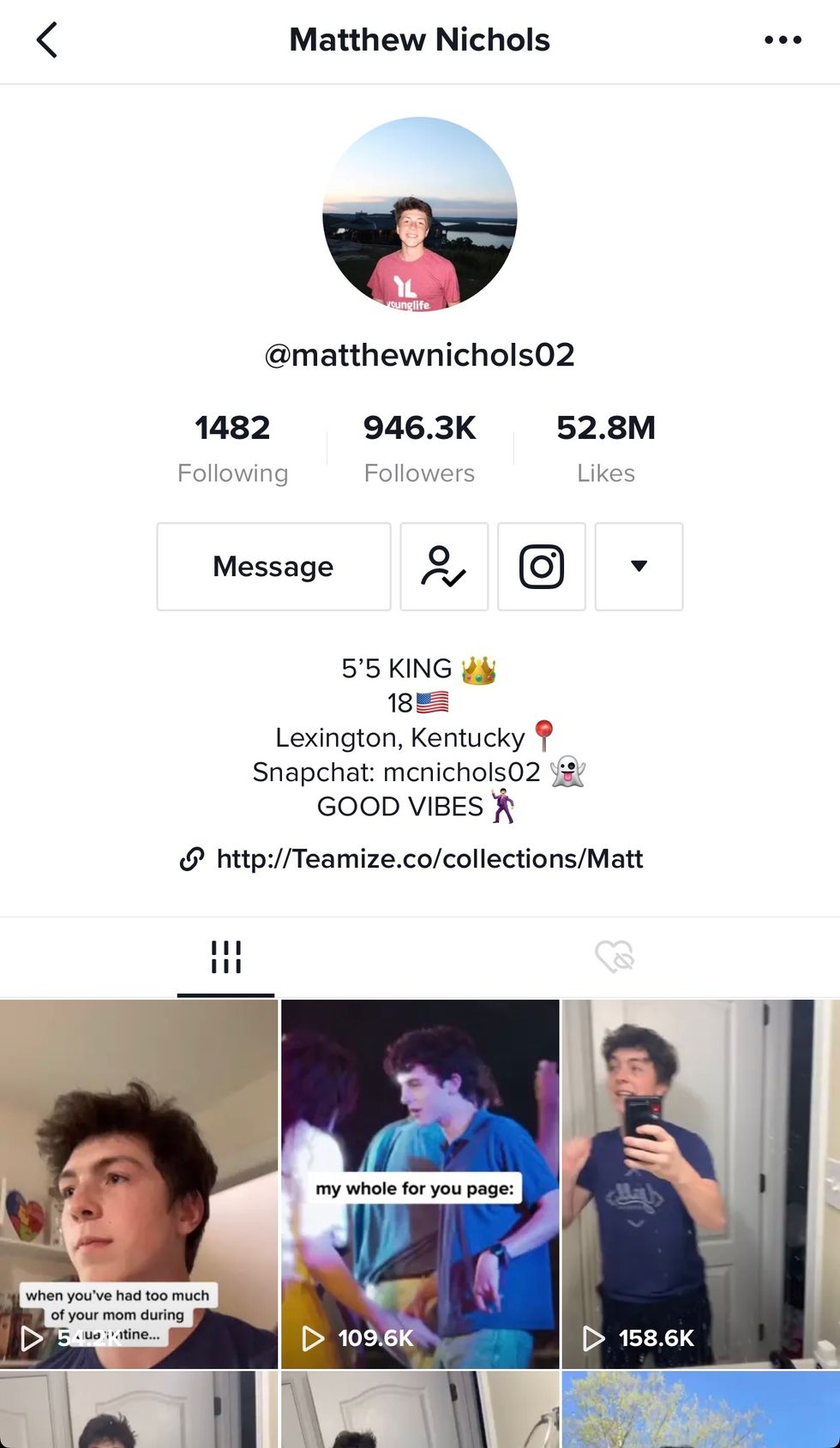
Task: Send a message to Matthew Nichols
Action: (273, 567)
